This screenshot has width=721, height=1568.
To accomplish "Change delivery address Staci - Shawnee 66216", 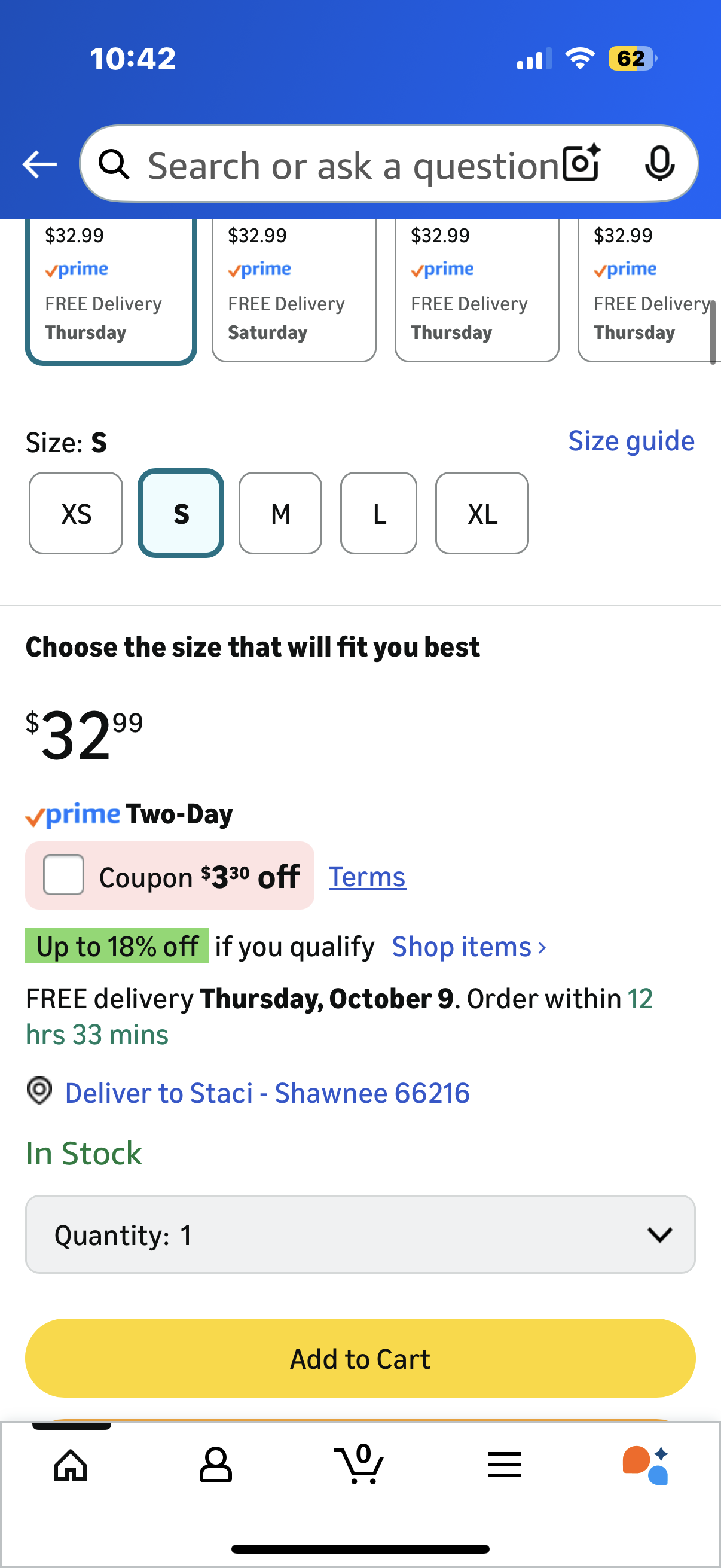I will click(x=267, y=1093).
